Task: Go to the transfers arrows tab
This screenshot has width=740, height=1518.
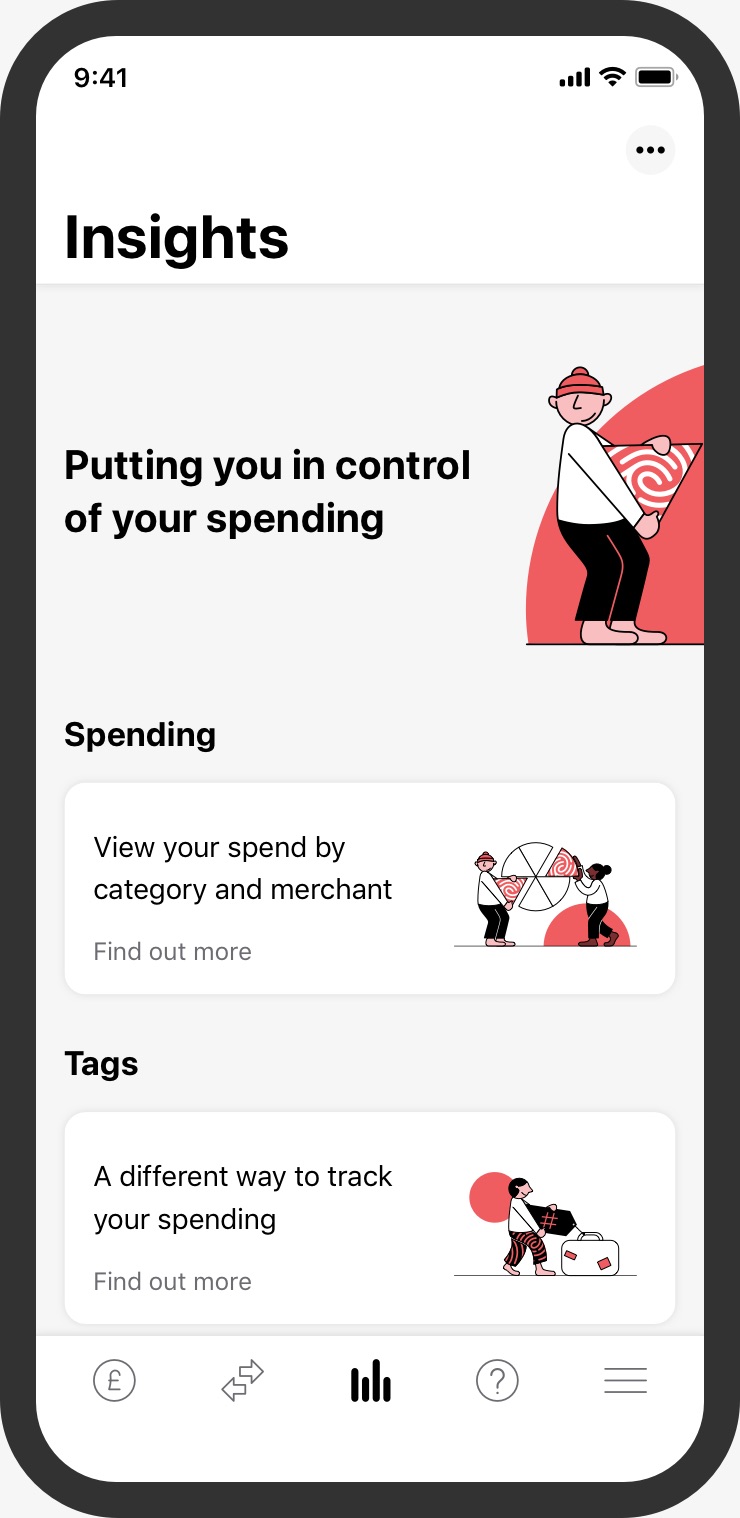Action: 242,1381
